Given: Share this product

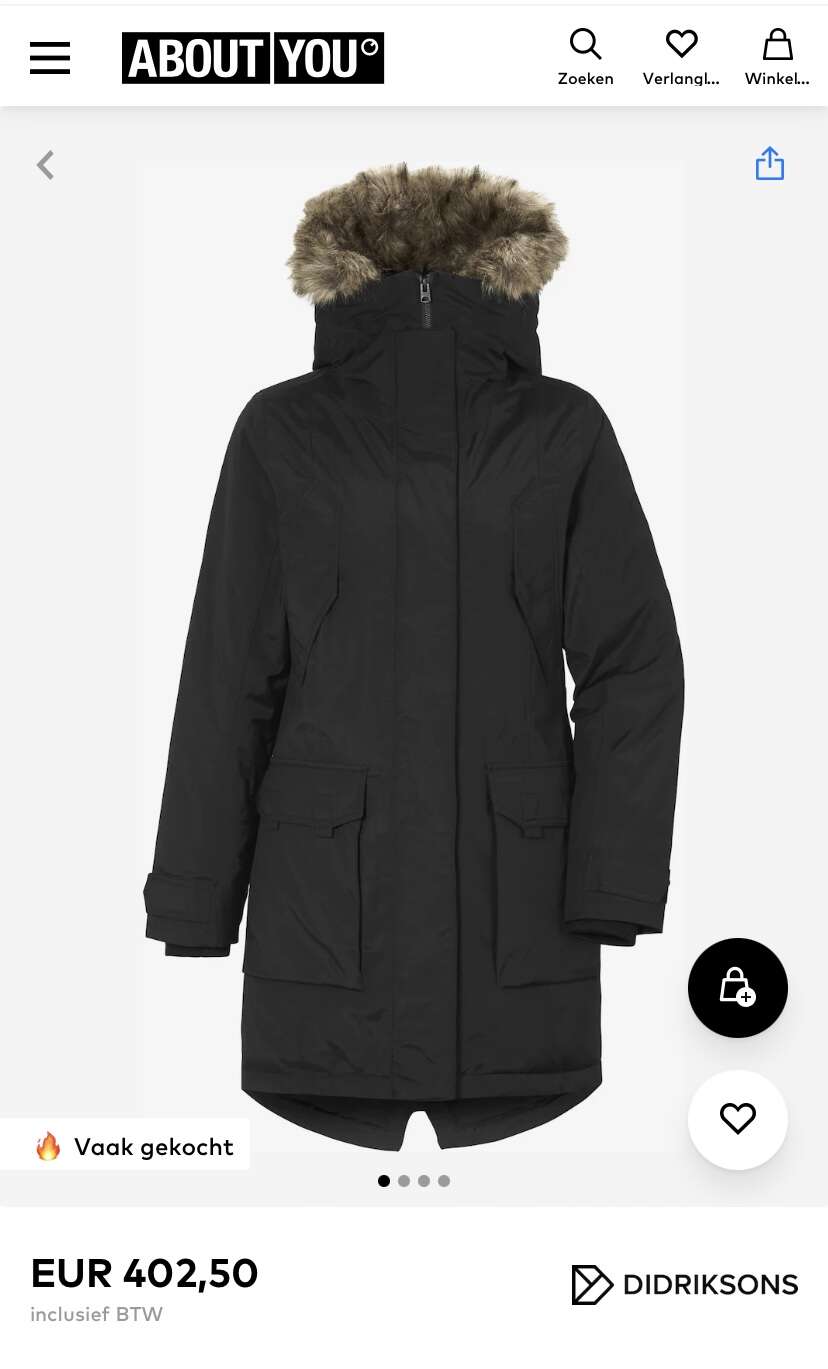Looking at the screenshot, I should 770,164.
